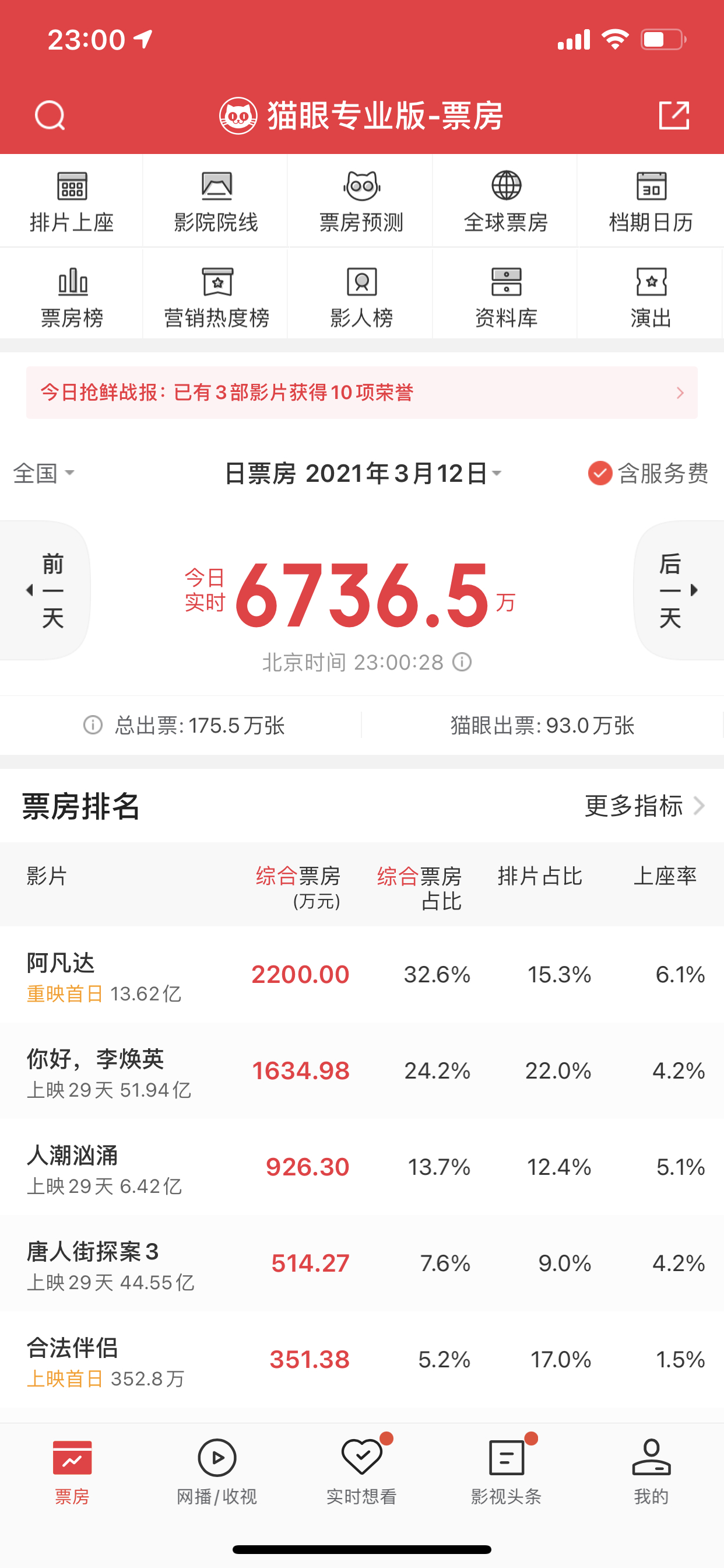The width and height of the screenshot is (724, 1568).
Task: Open the 今日抢鲜战报 announcement banner
Action: 361,393
